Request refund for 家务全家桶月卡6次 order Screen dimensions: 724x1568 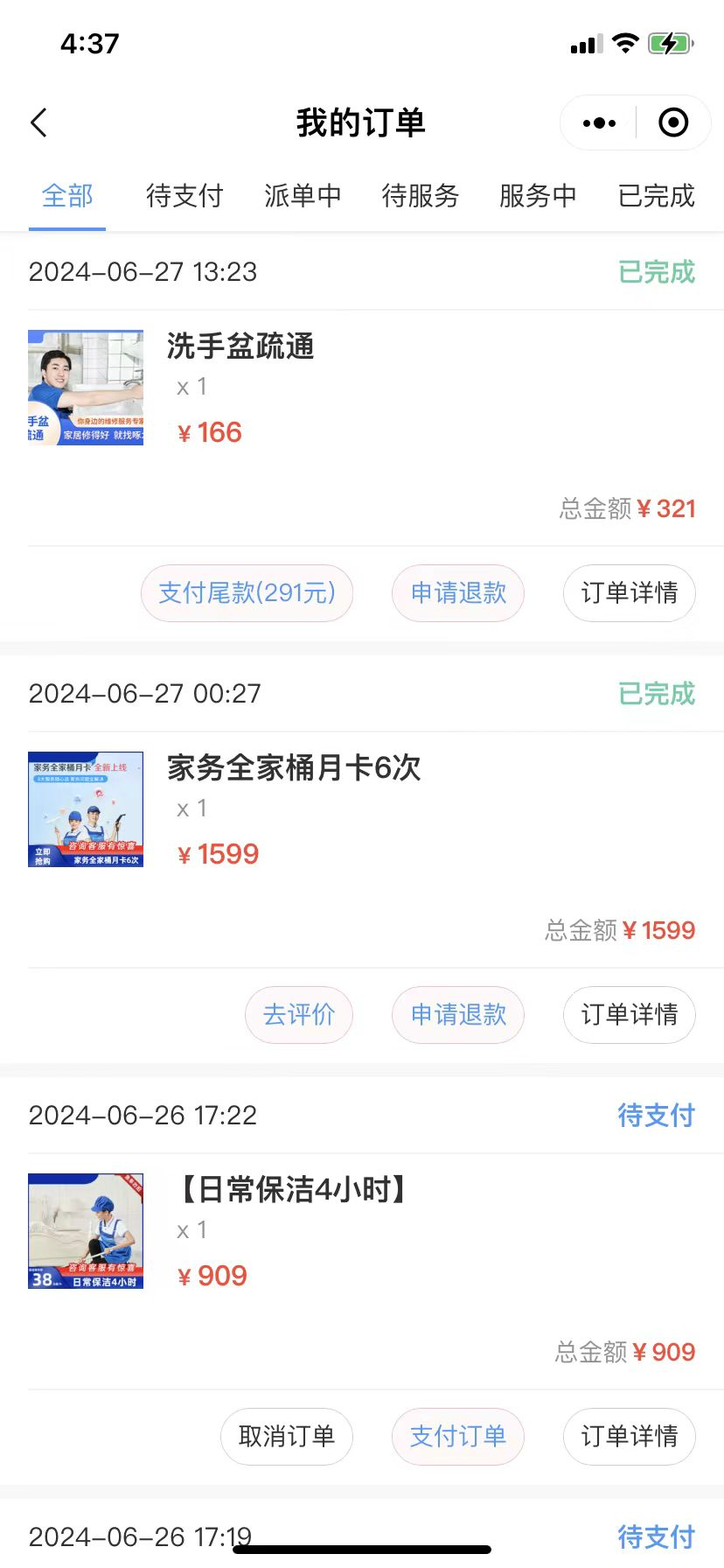[458, 1015]
